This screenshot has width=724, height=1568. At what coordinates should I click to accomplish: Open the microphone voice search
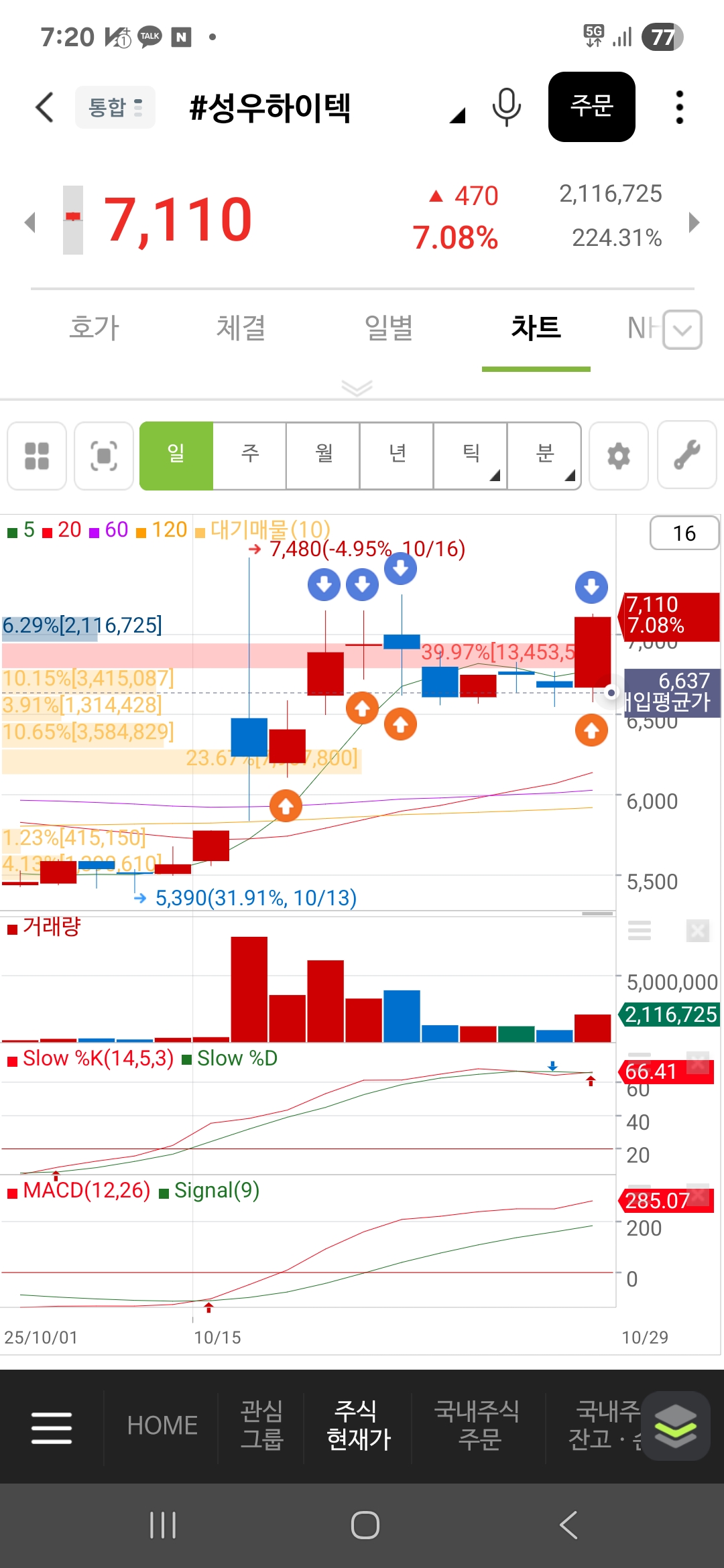tap(506, 107)
